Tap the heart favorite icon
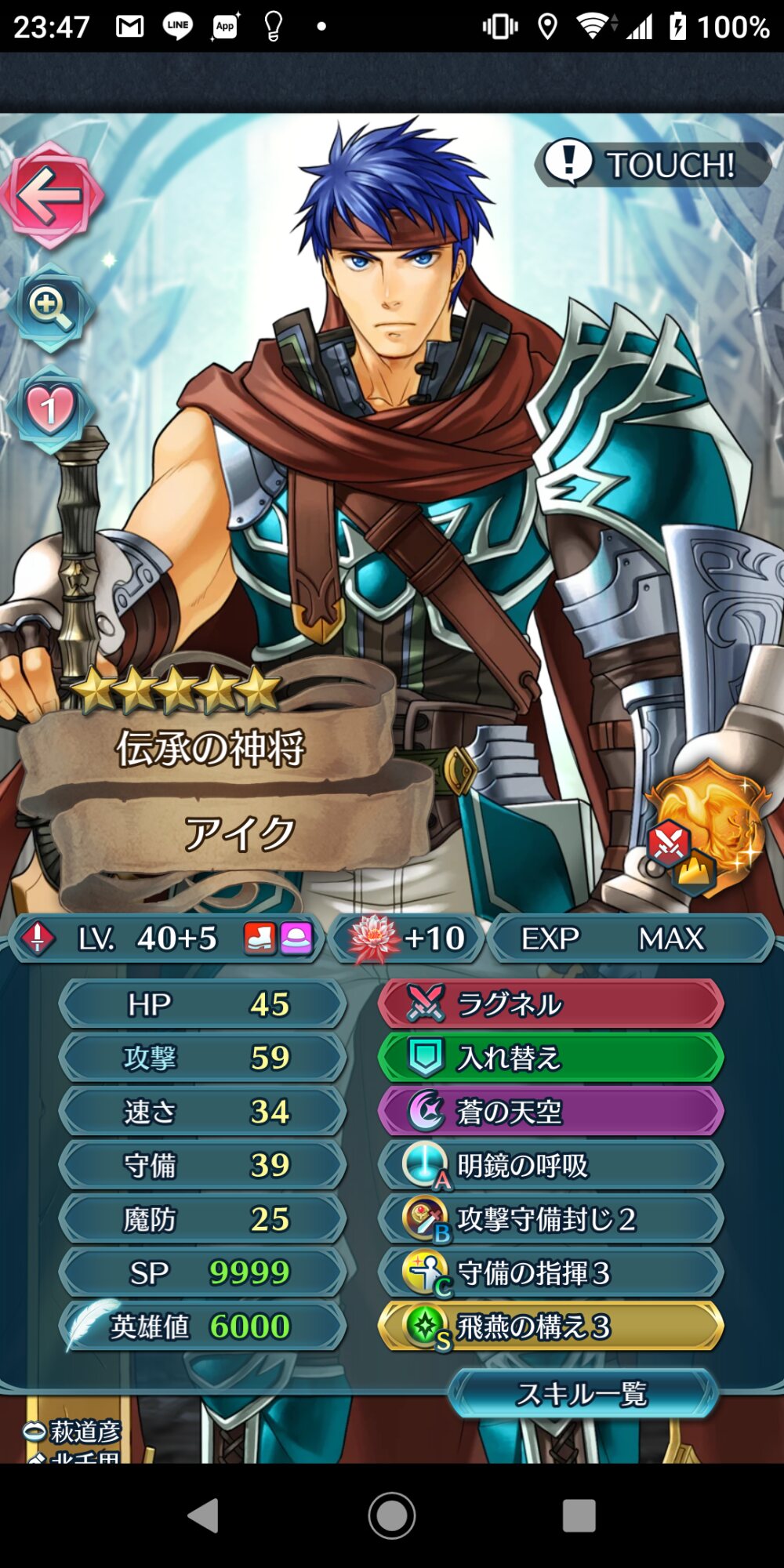This screenshot has height=1568, width=784. [50, 408]
